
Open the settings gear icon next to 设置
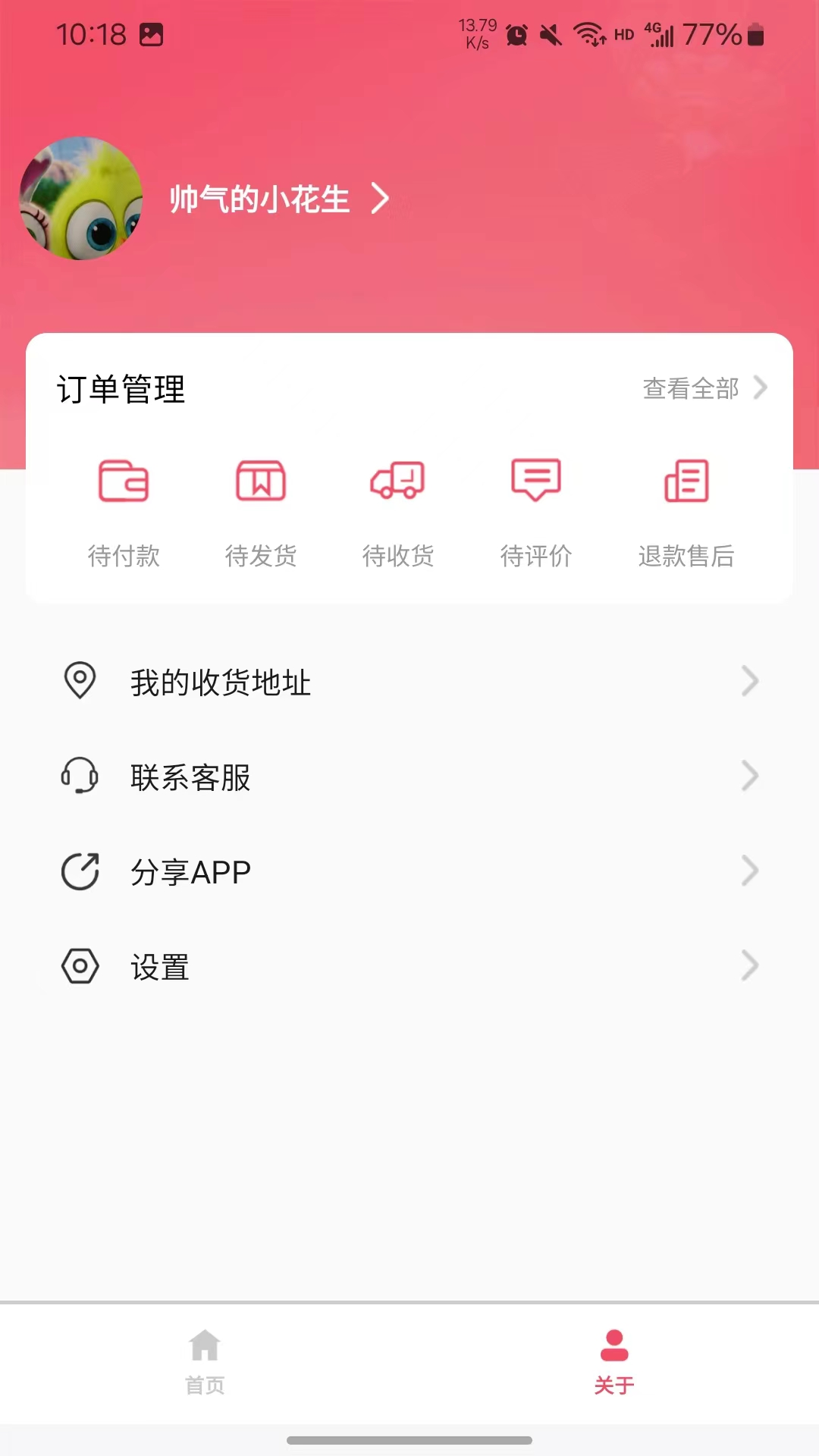pos(79,966)
